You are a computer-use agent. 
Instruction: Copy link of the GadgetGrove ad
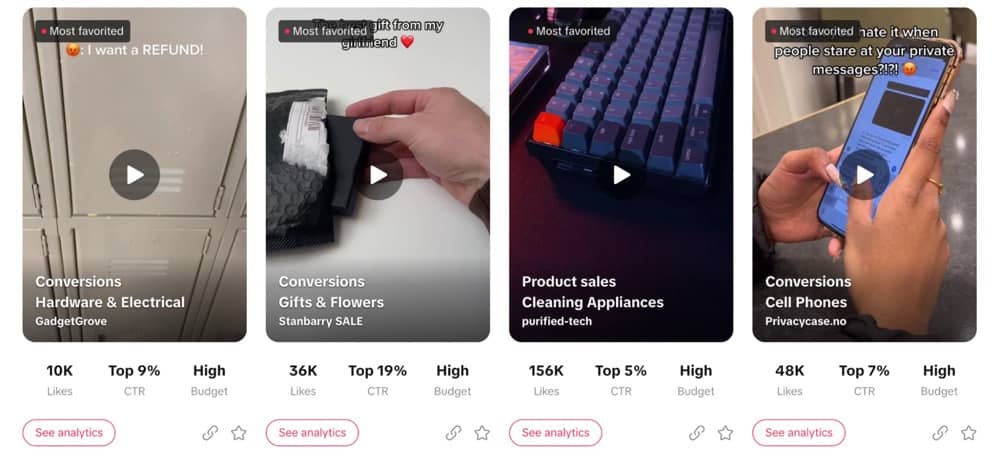[x=210, y=433]
